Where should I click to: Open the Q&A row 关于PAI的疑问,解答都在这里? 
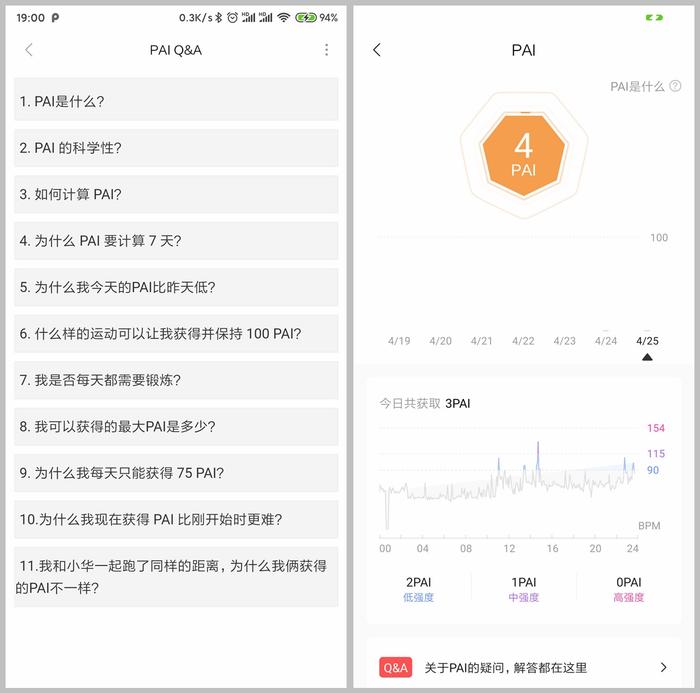click(523, 667)
